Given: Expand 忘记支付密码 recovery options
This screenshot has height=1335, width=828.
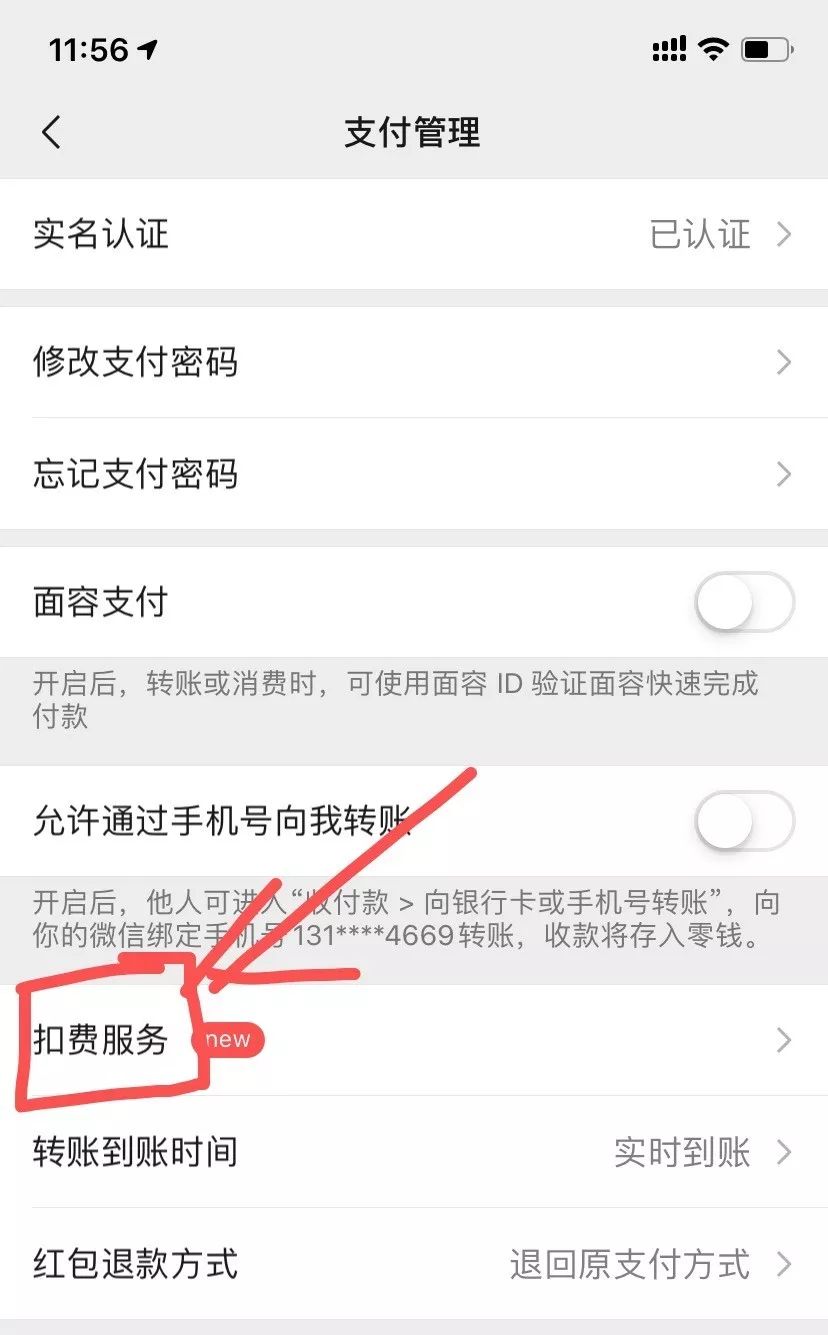Looking at the screenshot, I should pyautogui.click(x=784, y=474).
